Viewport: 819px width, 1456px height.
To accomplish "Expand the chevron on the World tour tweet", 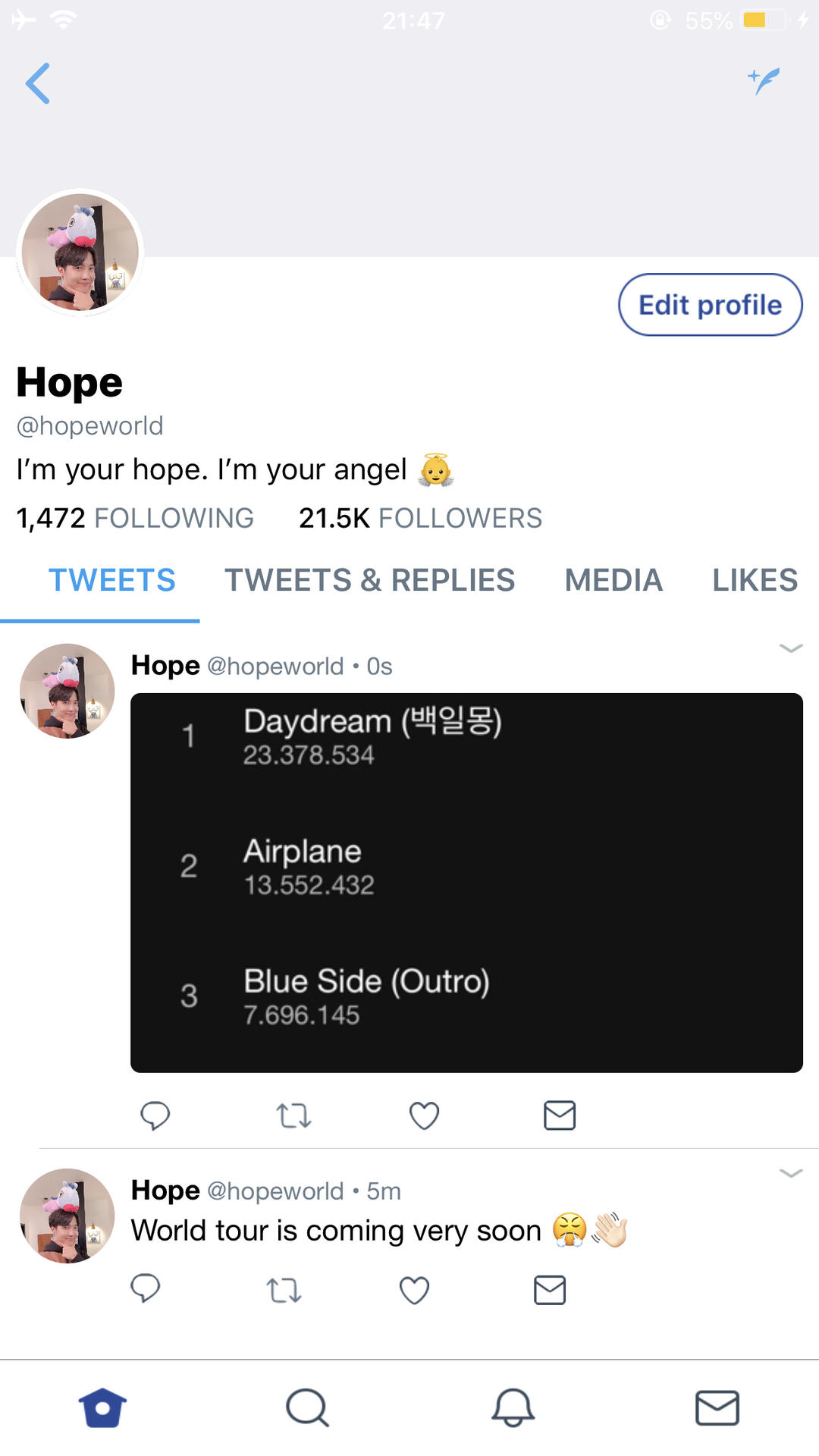I will coord(791,1173).
